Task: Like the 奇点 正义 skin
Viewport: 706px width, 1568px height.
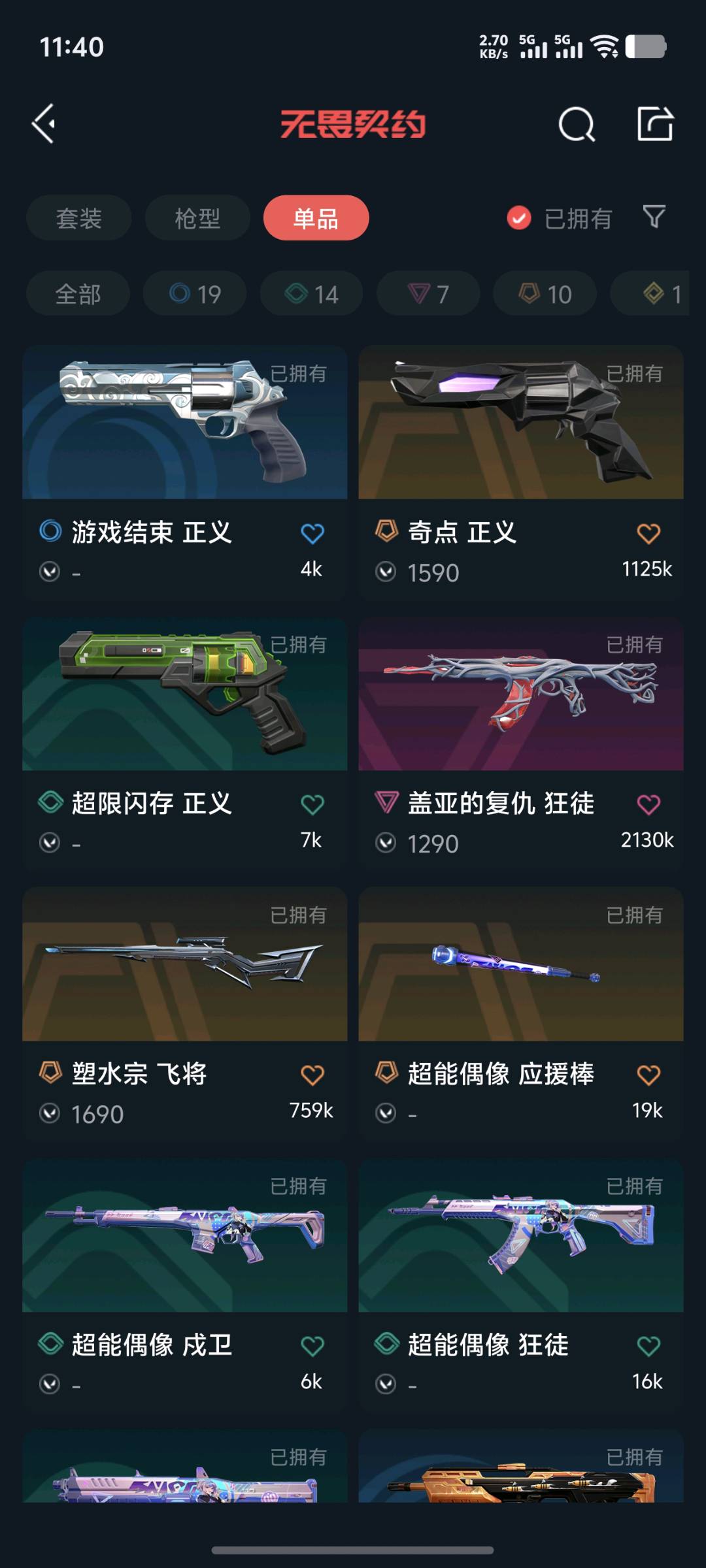Action: coord(648,534)
